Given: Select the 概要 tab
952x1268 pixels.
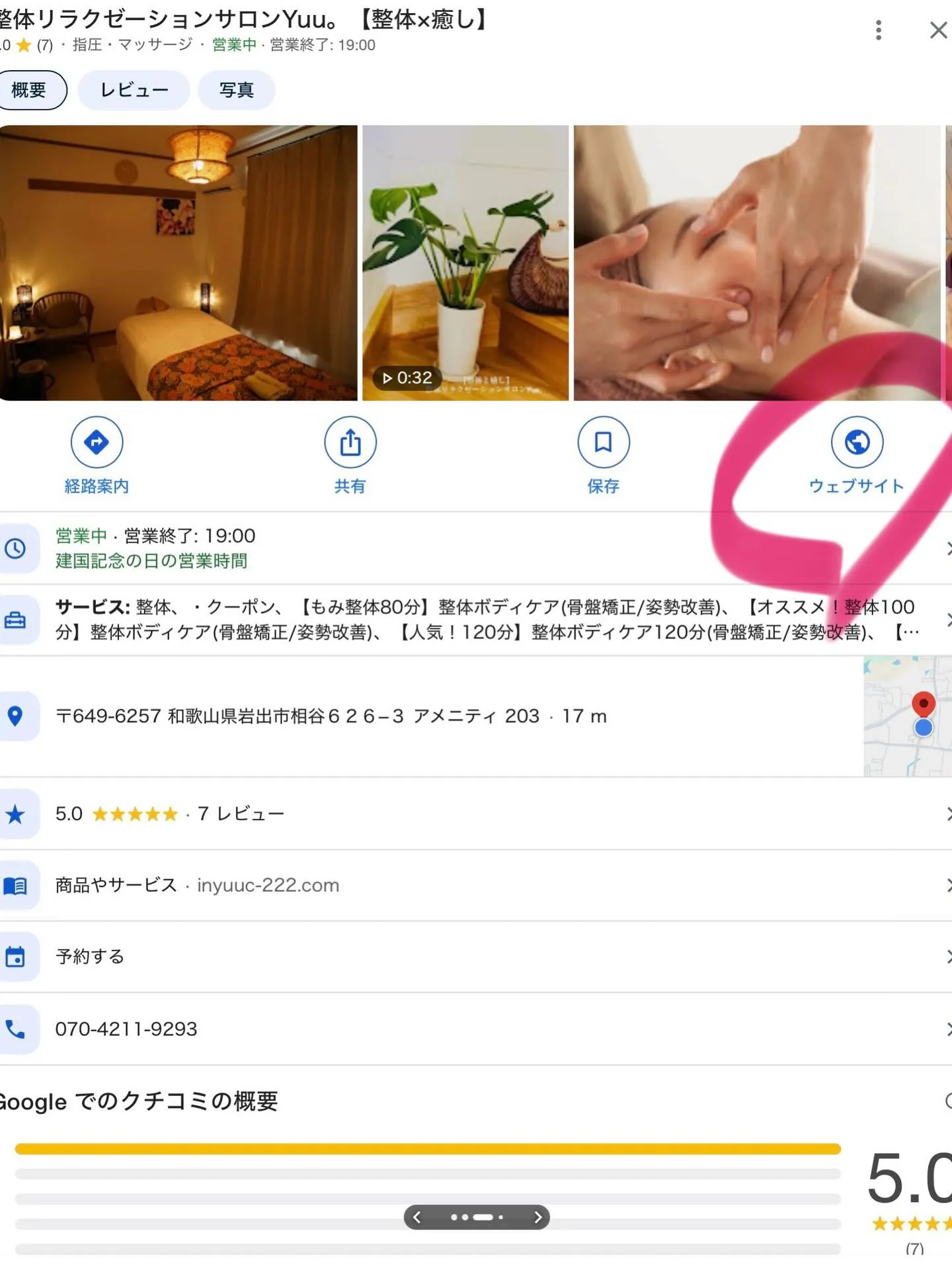Looking at the screenshot, I should (x=29, y=90).
